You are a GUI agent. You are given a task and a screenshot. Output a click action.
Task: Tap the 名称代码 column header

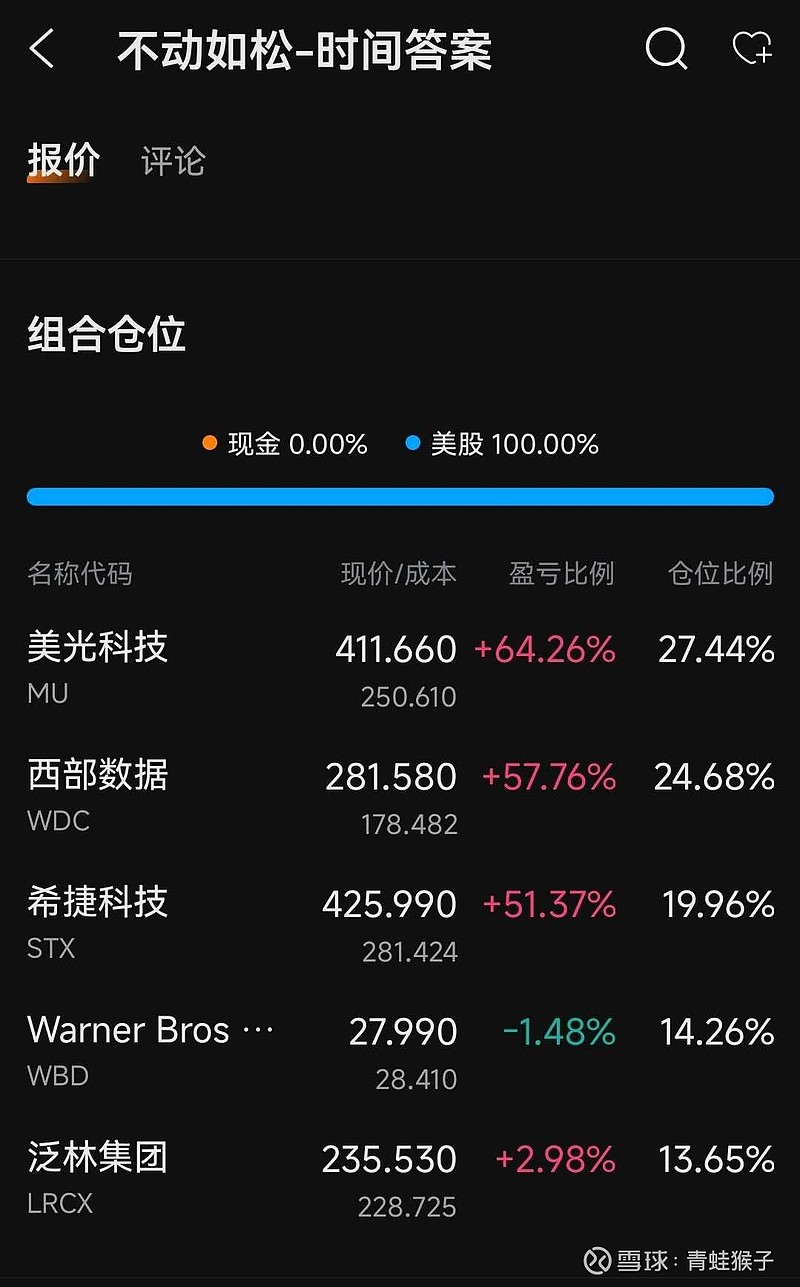[78, 573]
